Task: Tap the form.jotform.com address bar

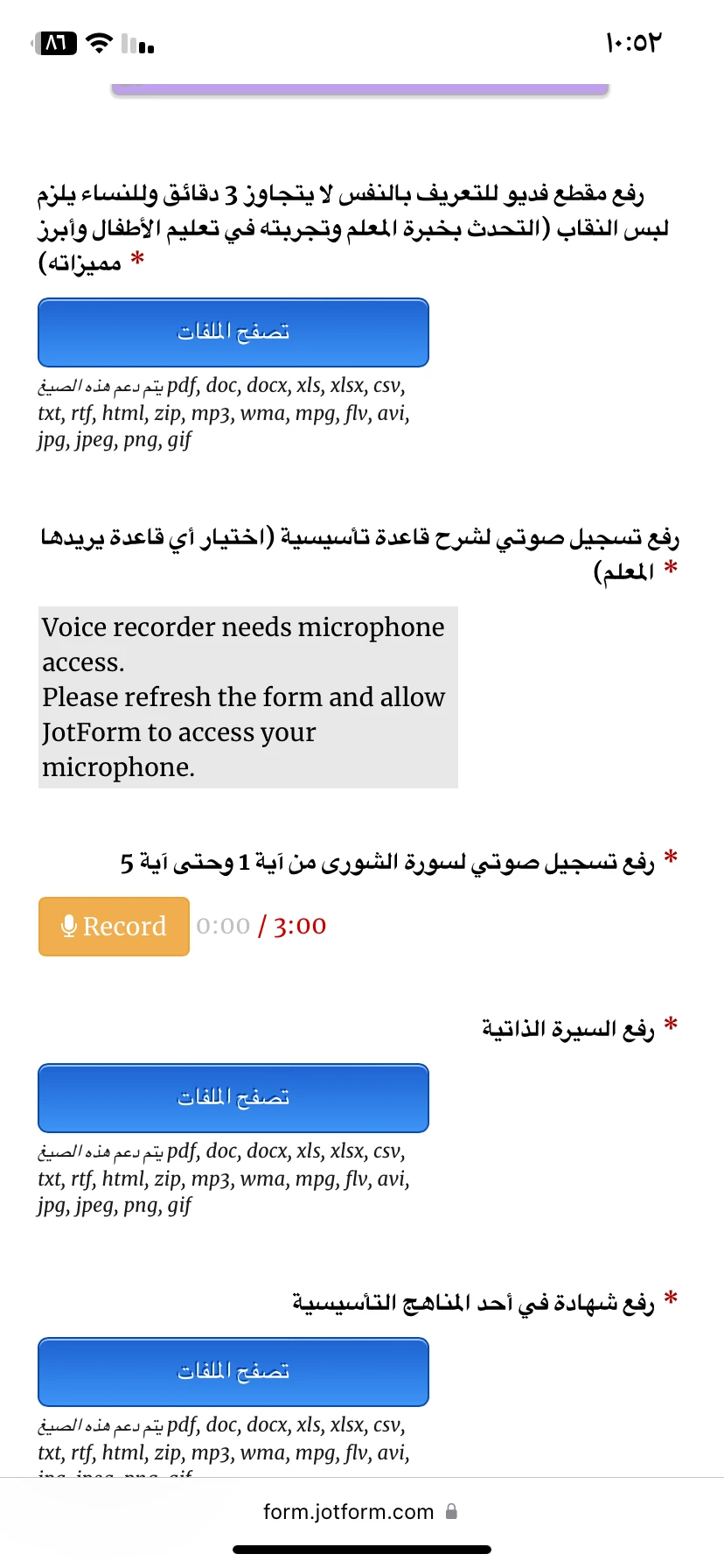Action: pyautogui.click(x=348, y=1511)
